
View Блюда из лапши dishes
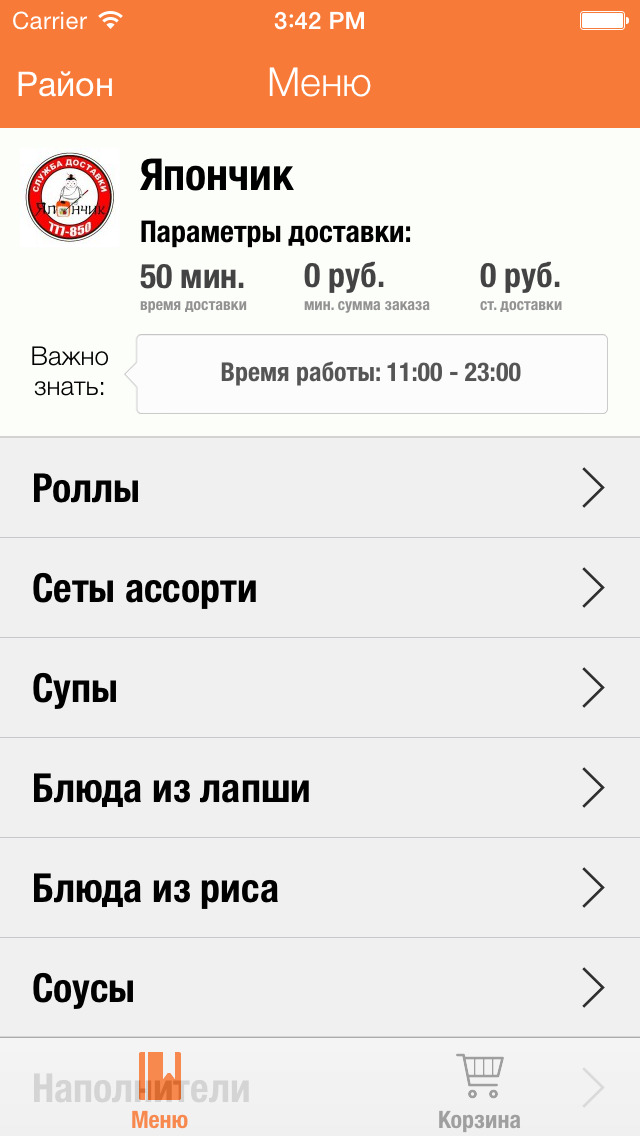click(320, 788)
